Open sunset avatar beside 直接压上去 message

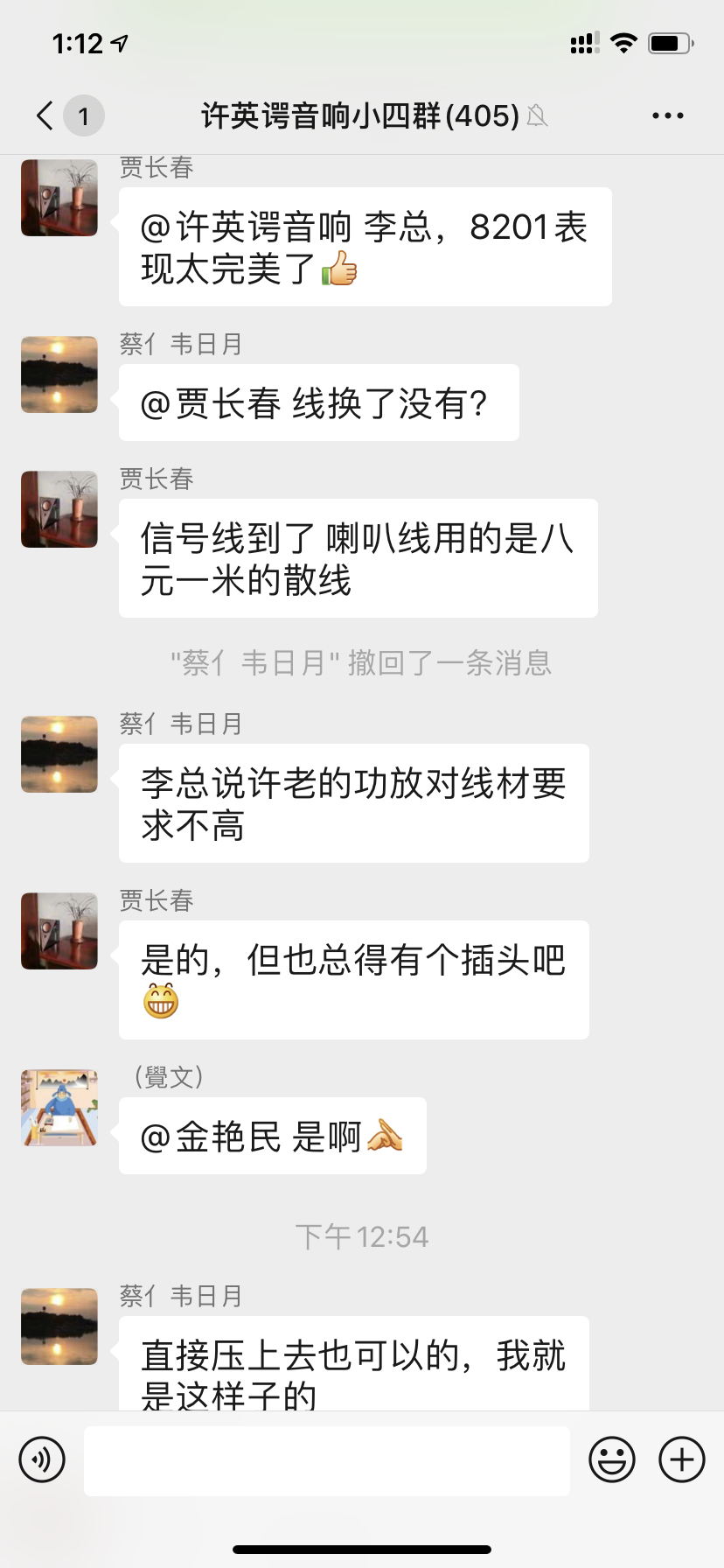pyautogui.click(x=59, y=1326)
